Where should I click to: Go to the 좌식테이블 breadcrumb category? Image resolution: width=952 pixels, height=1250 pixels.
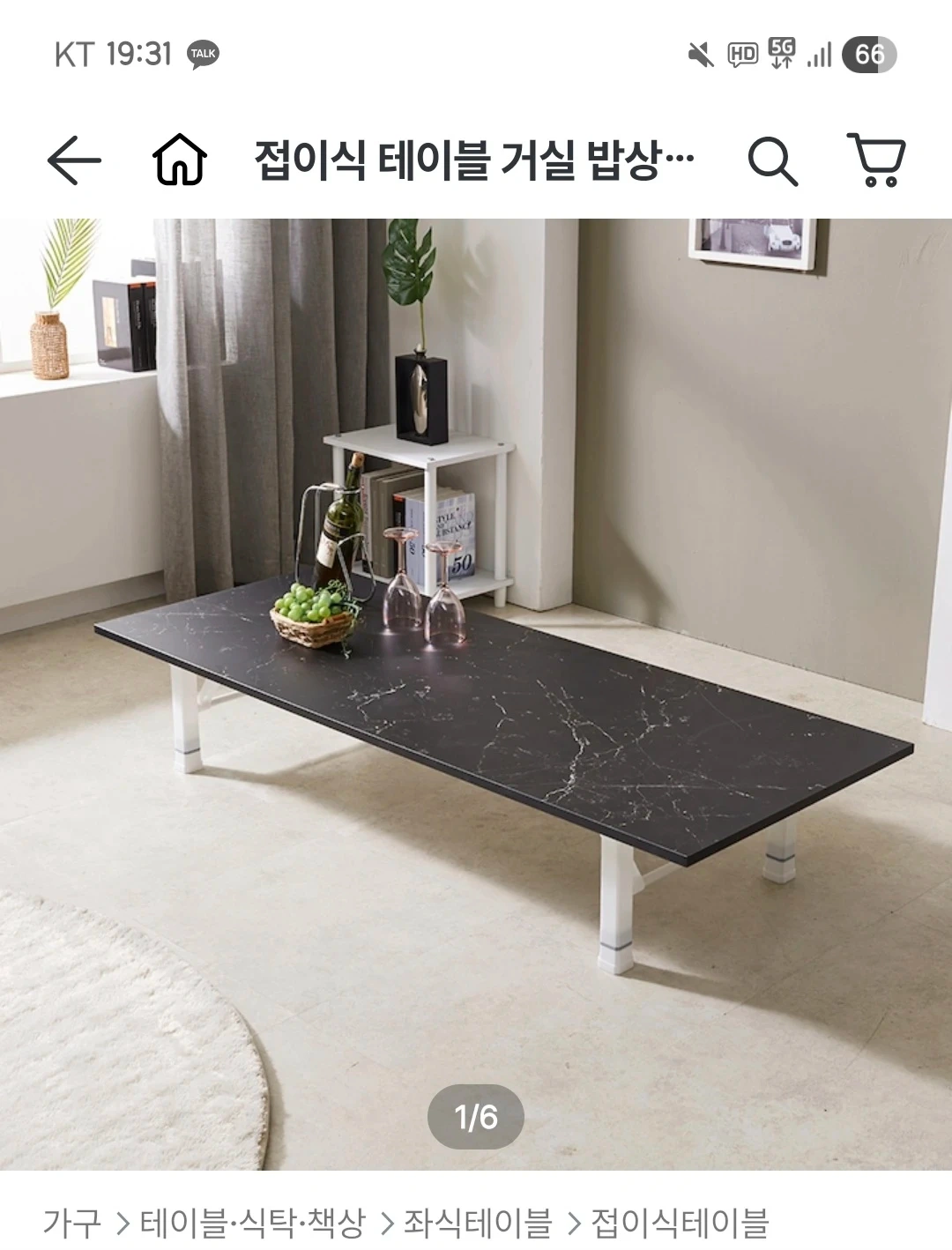coord(477,1223)
